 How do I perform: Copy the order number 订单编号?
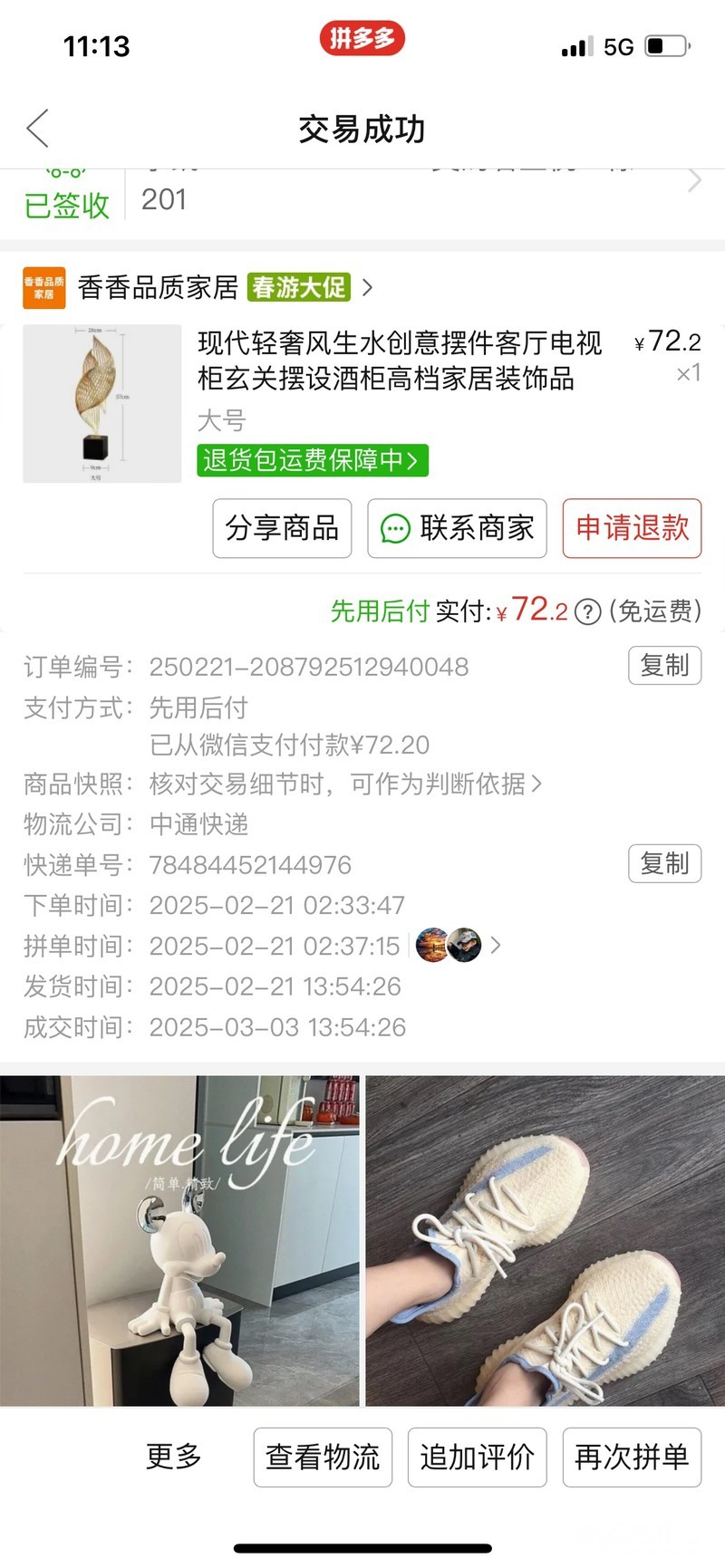pyautogui.click(x=664, y=666)
